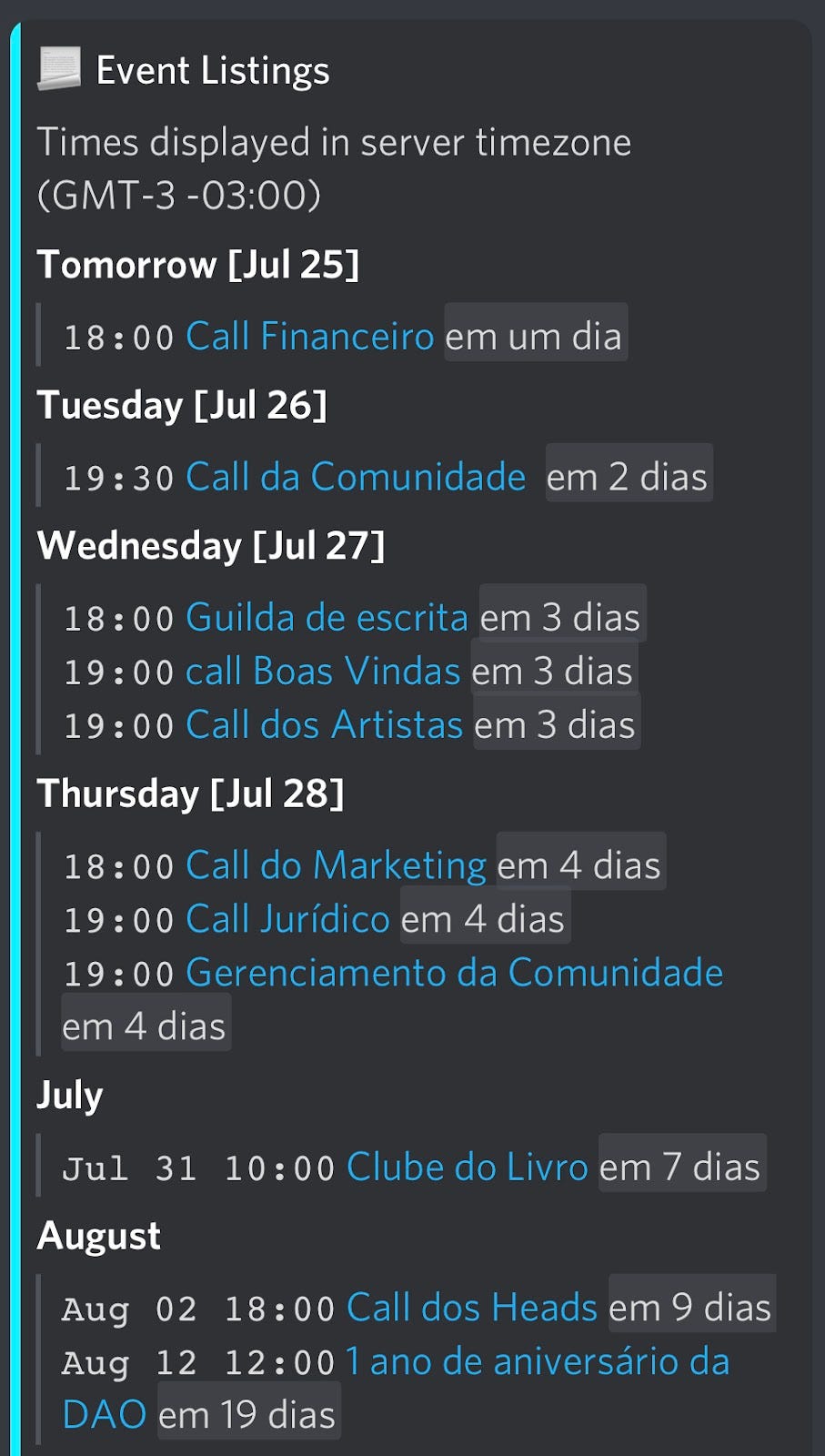Tap the Call dos Heads link

coord(472,1308)
